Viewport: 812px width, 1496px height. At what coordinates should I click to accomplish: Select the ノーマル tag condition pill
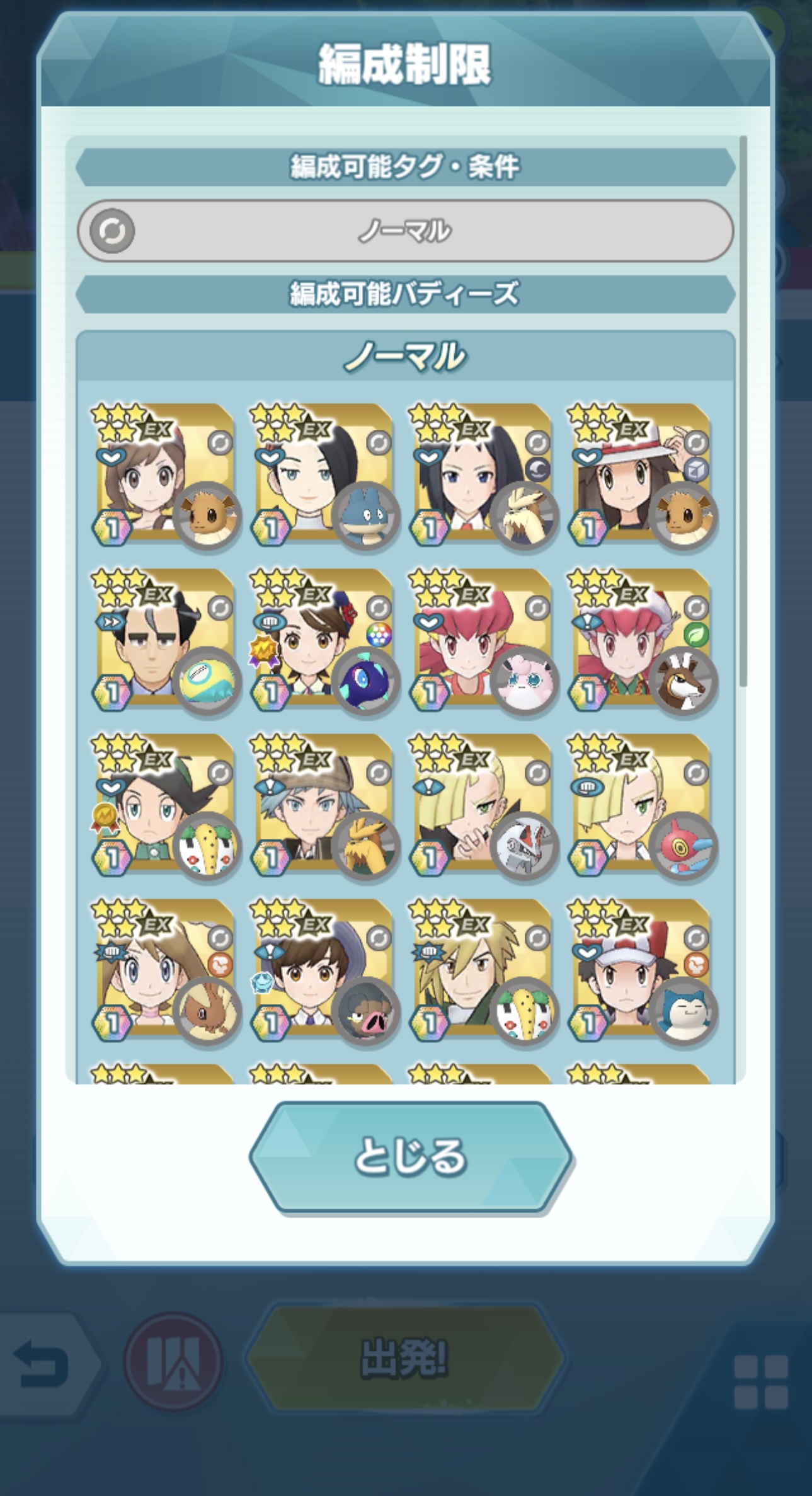click(406, 231)
